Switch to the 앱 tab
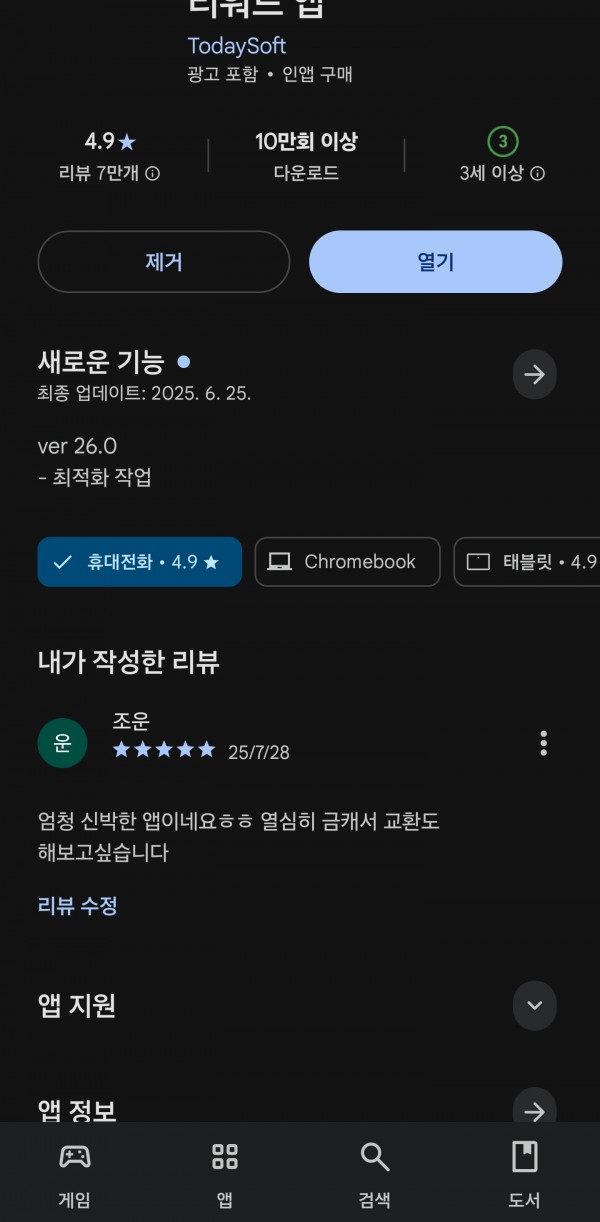600x1222 pixels. point(225,1176)
